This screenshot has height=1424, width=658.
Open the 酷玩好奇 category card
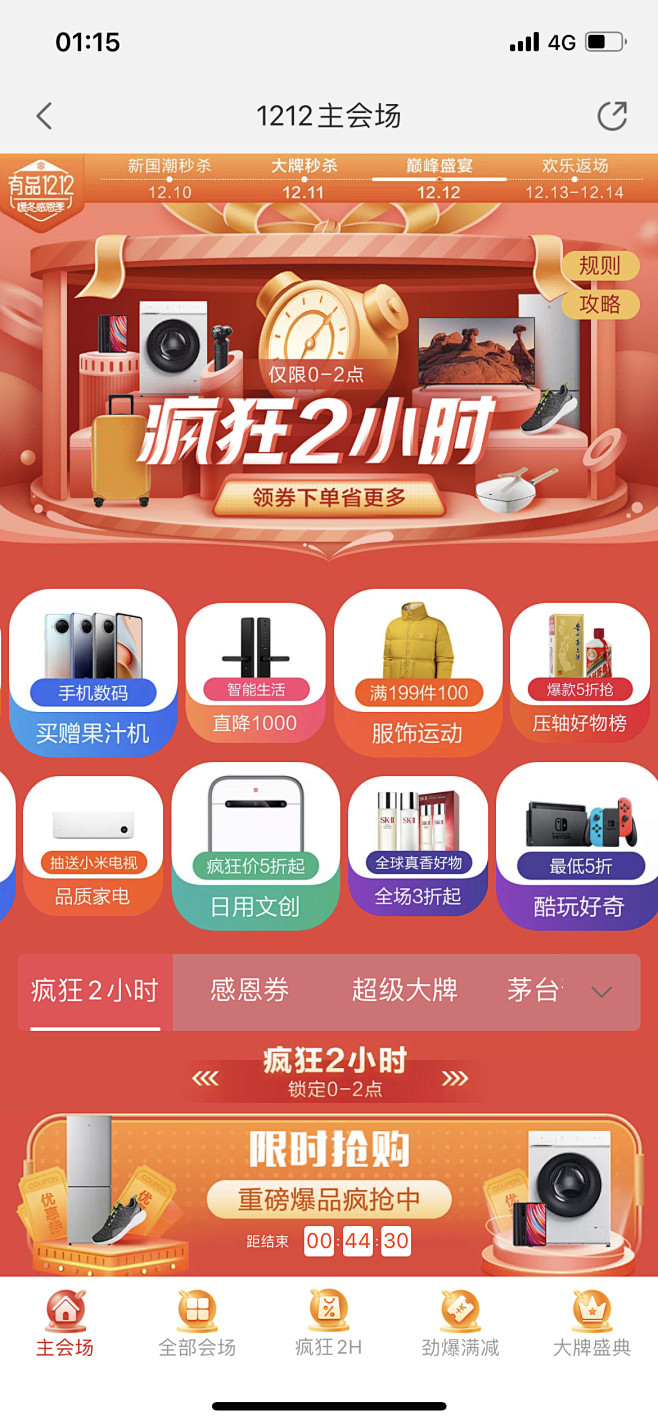point(578,845)
